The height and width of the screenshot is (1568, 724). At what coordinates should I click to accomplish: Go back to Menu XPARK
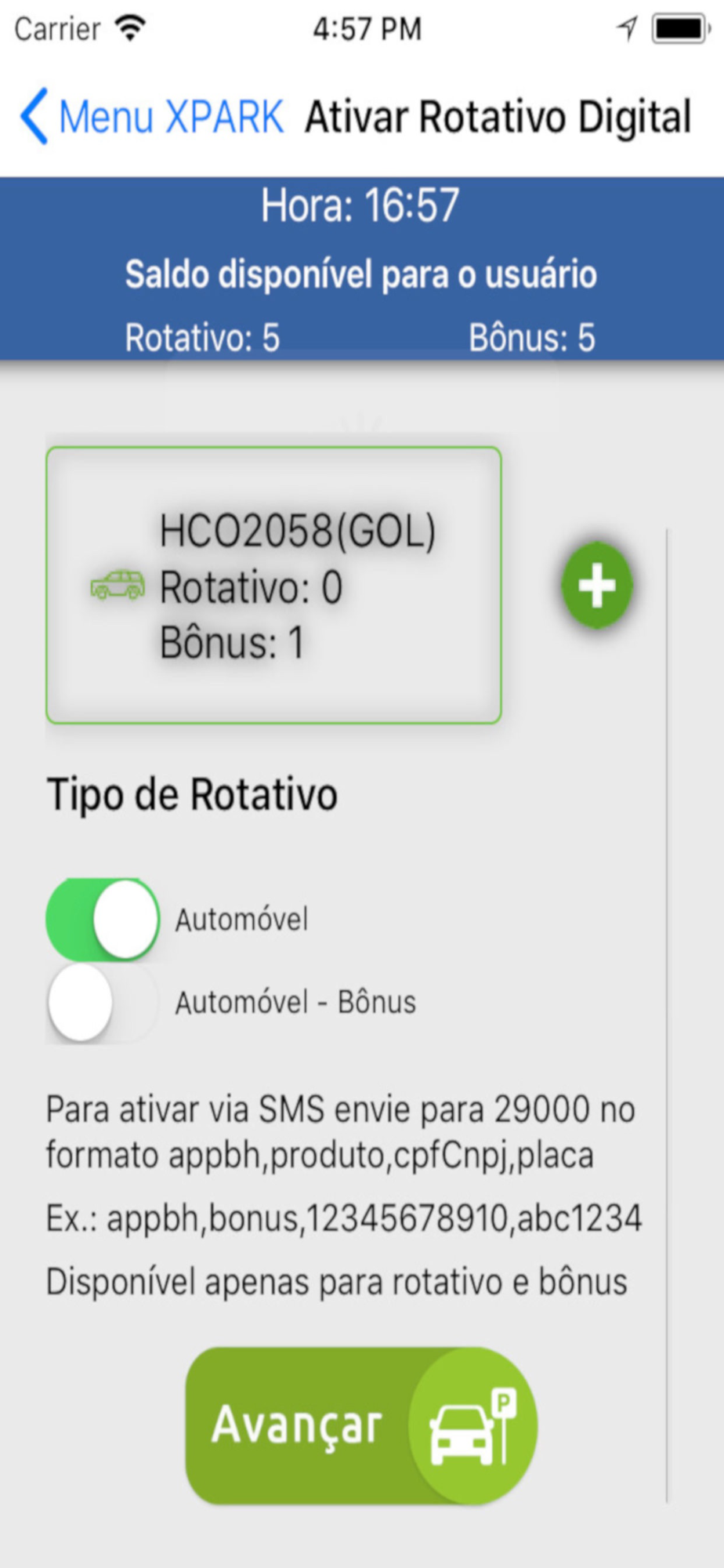coord(151,118)
